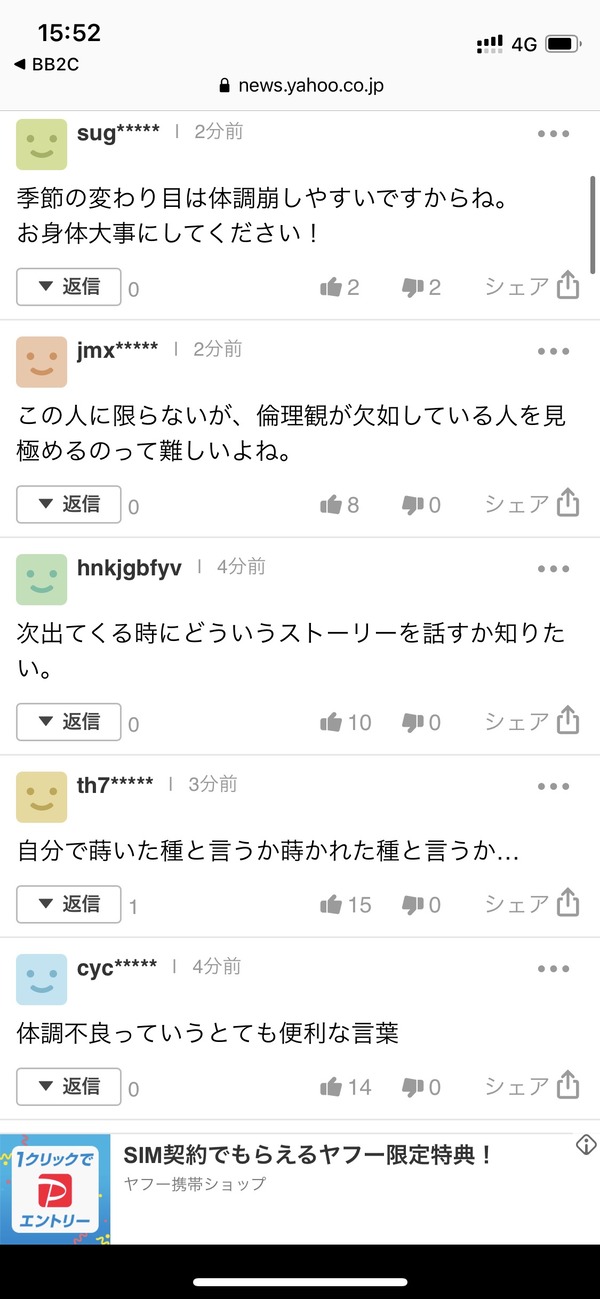The height and width of the screenshot is (1299, 600).
Task: Expand replies under jmx*****'s comment
Action: [69, 504]
